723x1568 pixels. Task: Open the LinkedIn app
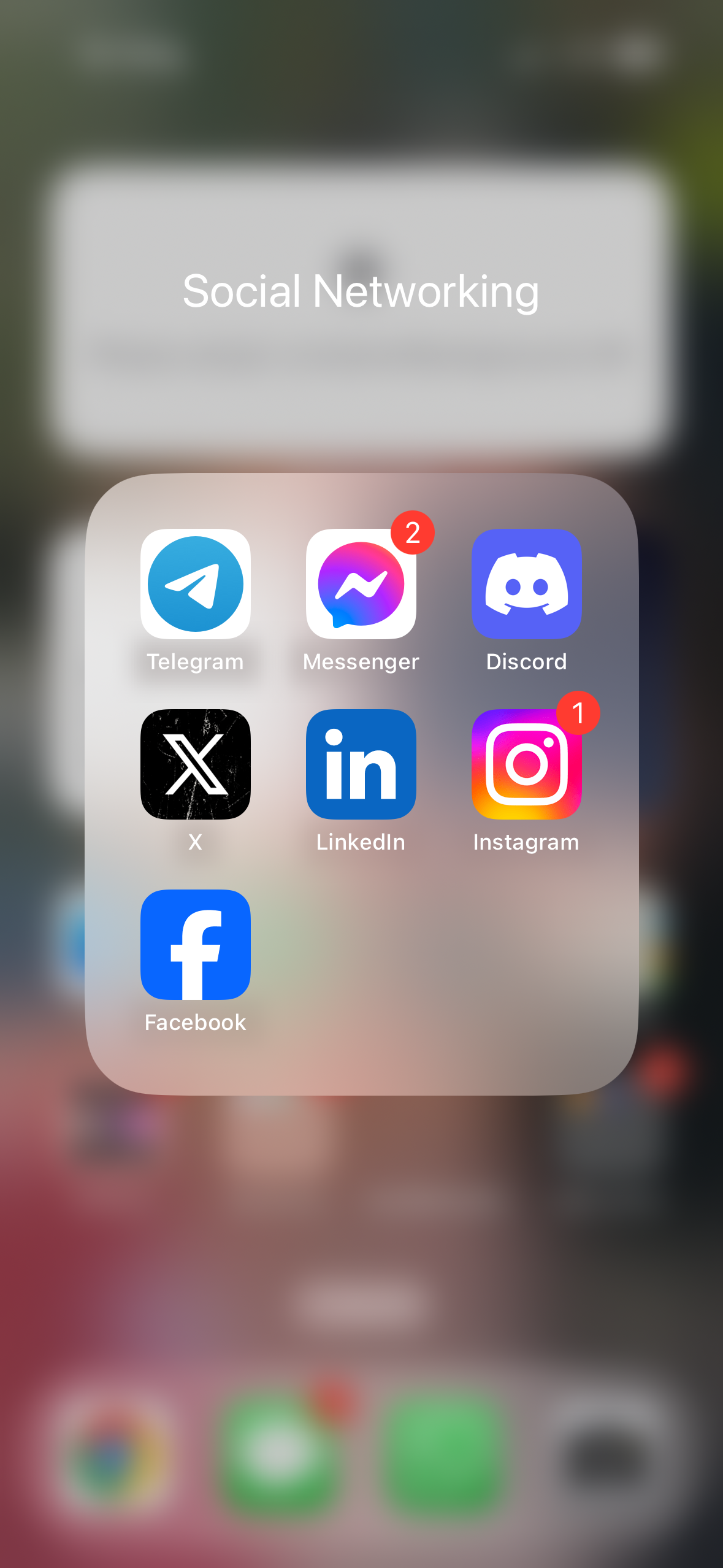click(x=361, y=764)
